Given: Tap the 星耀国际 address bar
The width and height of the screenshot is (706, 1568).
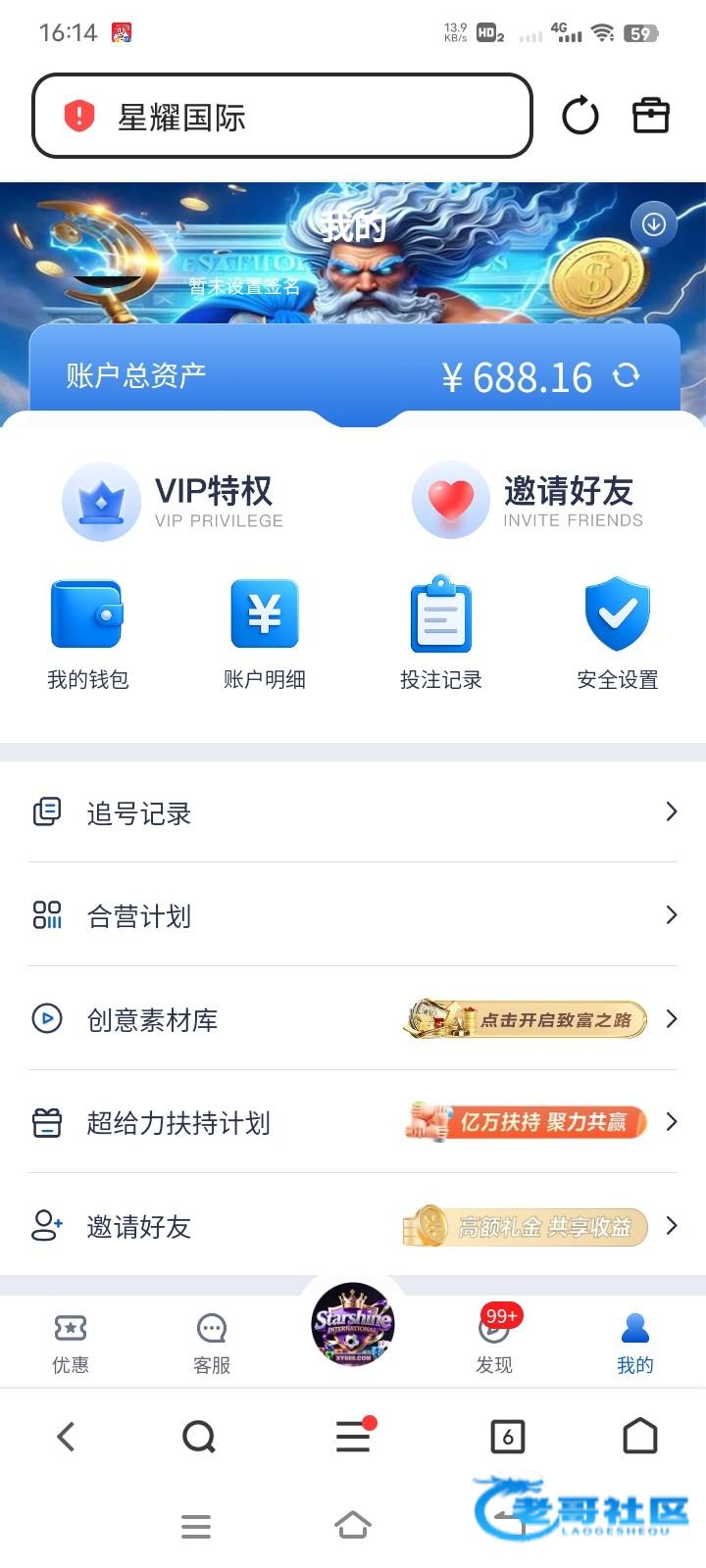Looking at the screenshot, I should tap(282, 117).
